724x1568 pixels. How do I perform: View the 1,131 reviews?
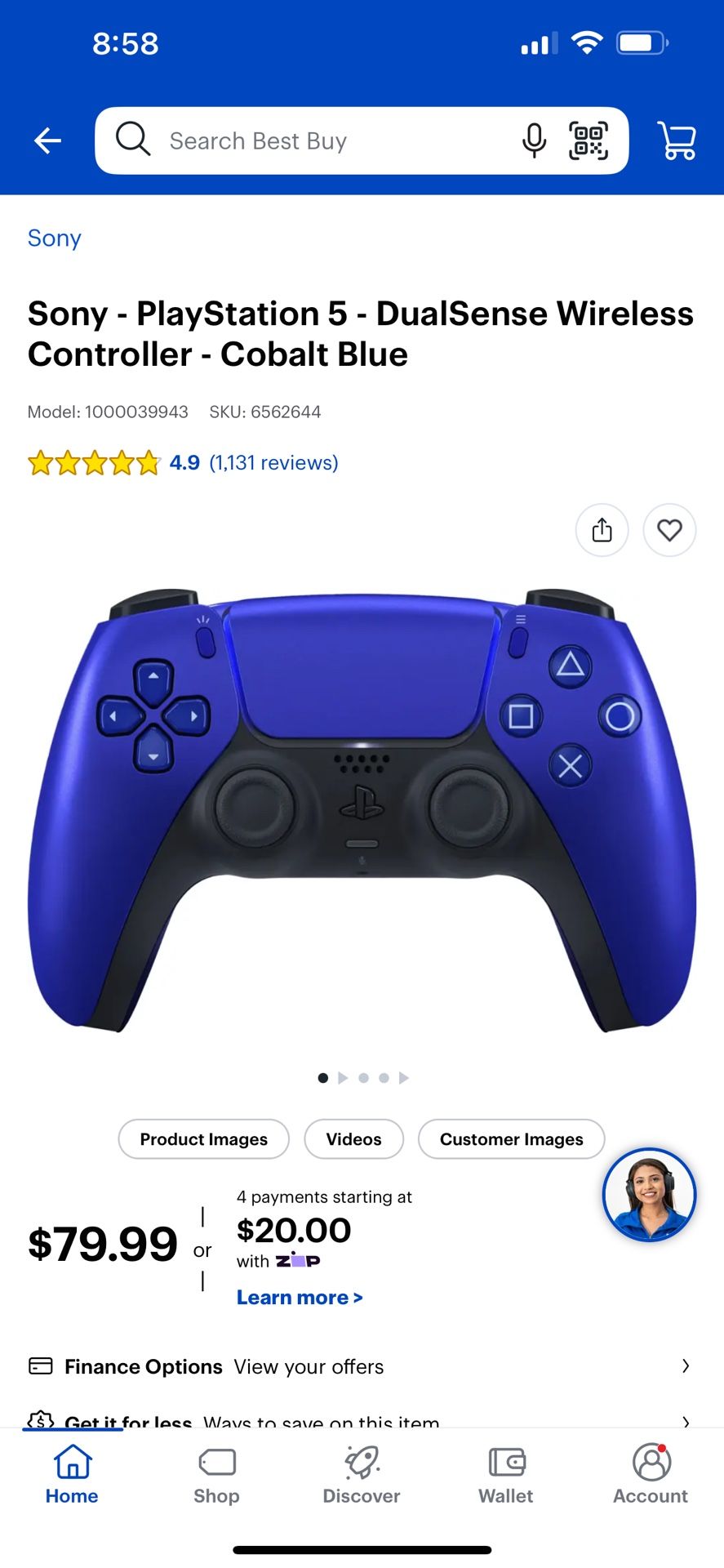273,462
